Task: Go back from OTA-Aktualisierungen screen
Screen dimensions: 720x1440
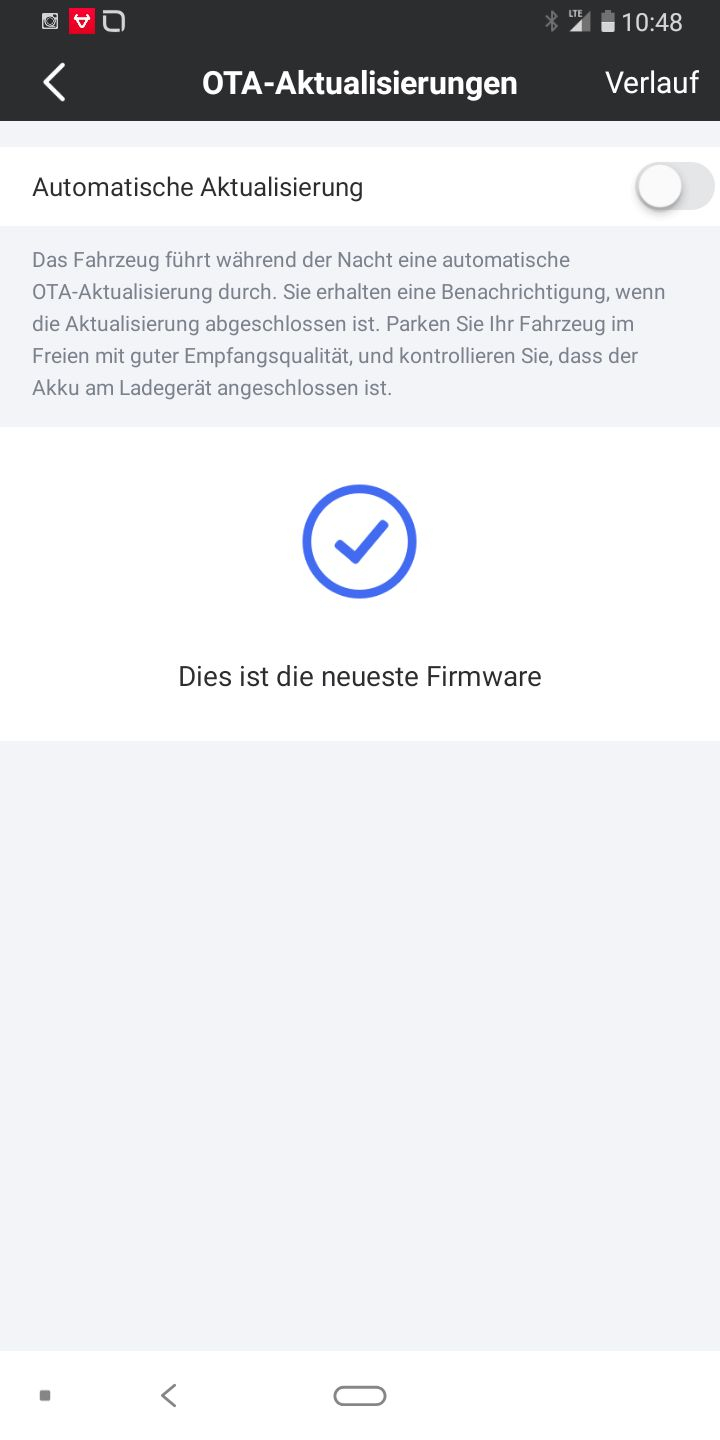Action: (54, 82)
